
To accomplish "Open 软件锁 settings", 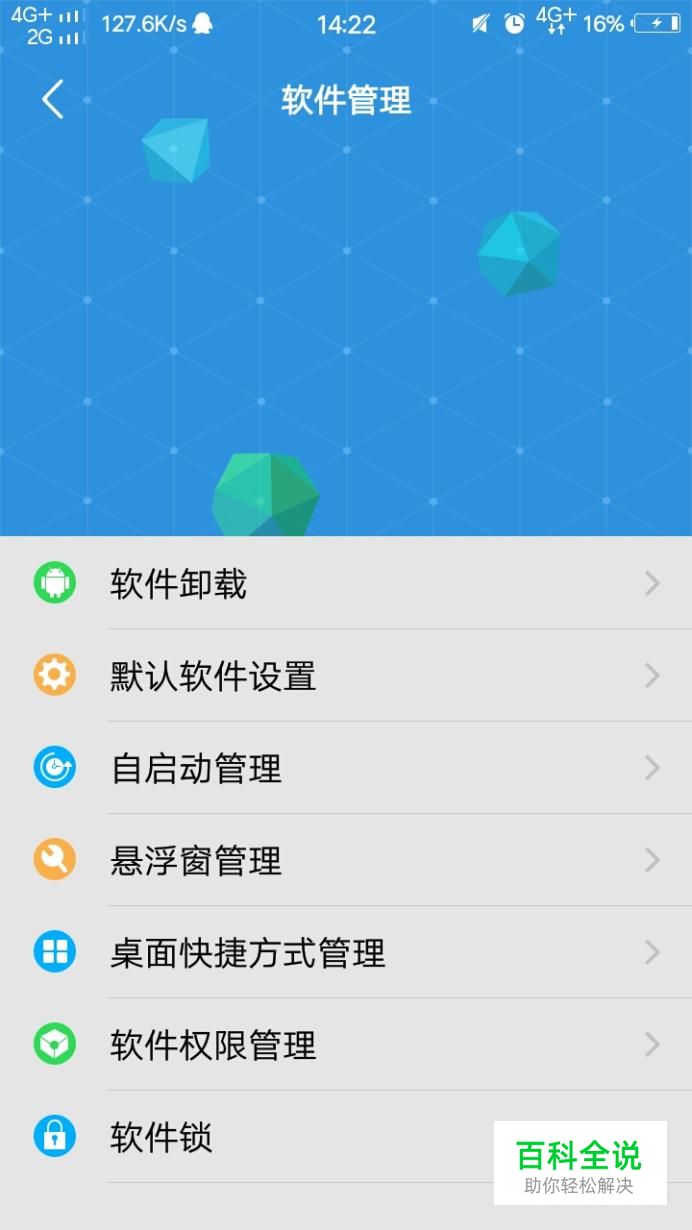I will (x=346, y=1137).
